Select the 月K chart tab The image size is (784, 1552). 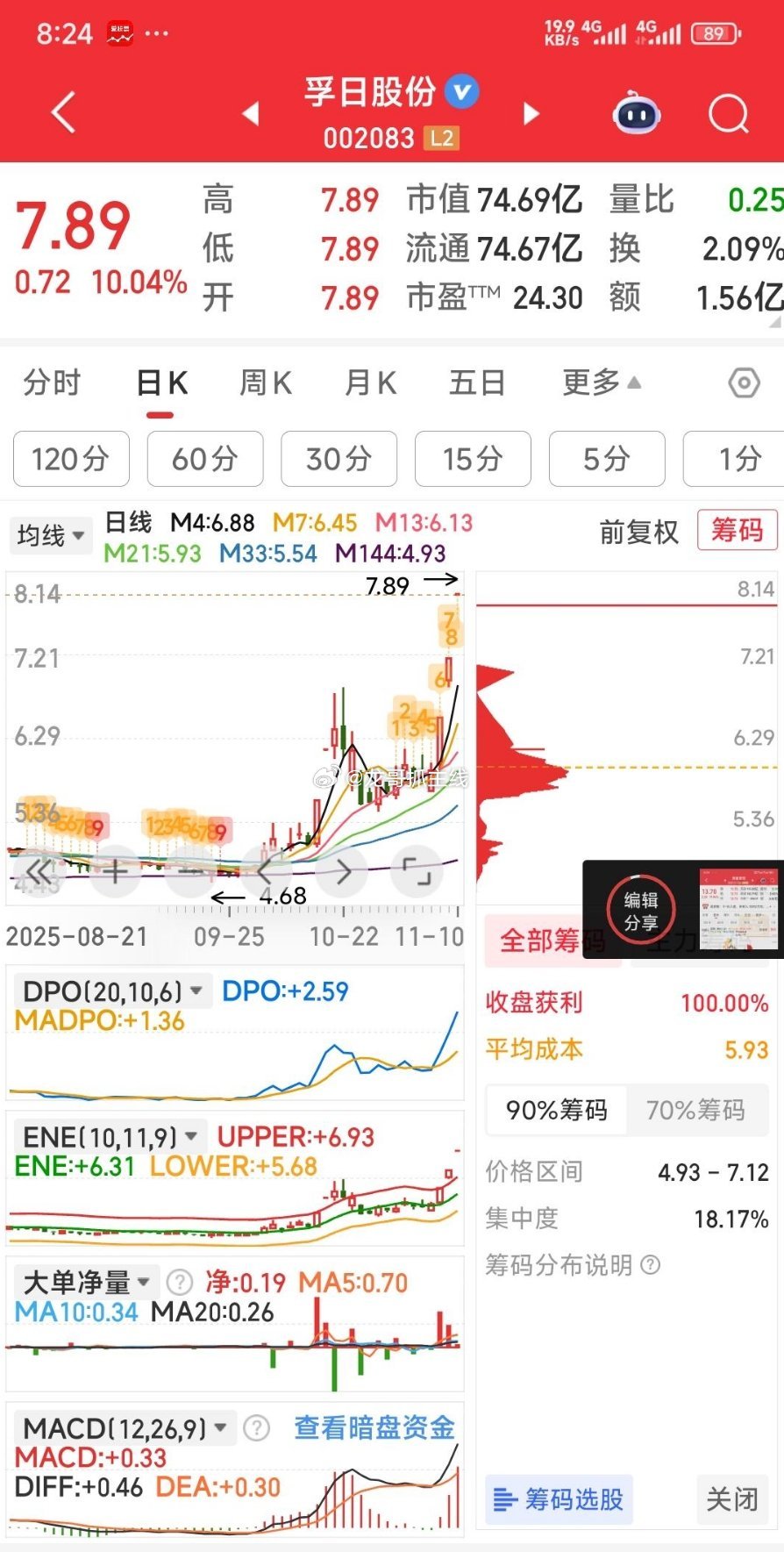[x=371, y=383]
